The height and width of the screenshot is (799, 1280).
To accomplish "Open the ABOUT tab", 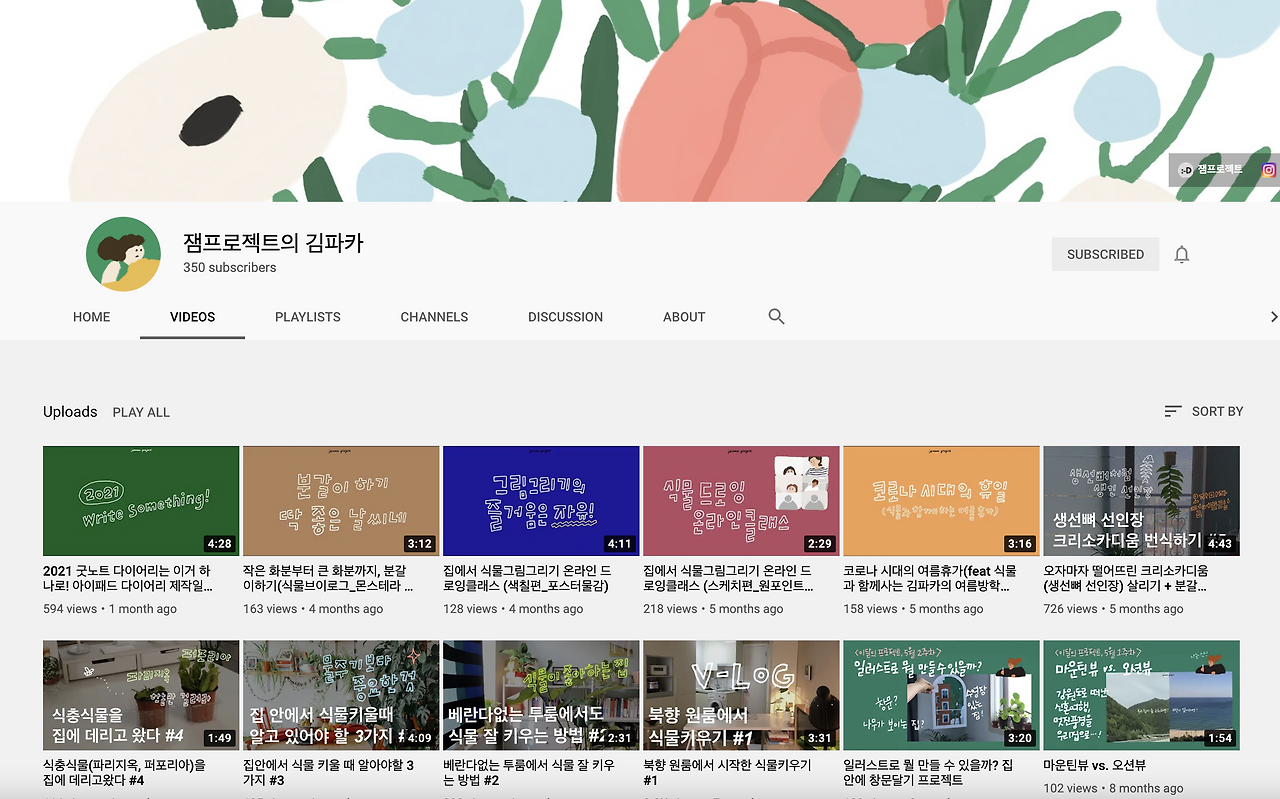I will 684,317.
